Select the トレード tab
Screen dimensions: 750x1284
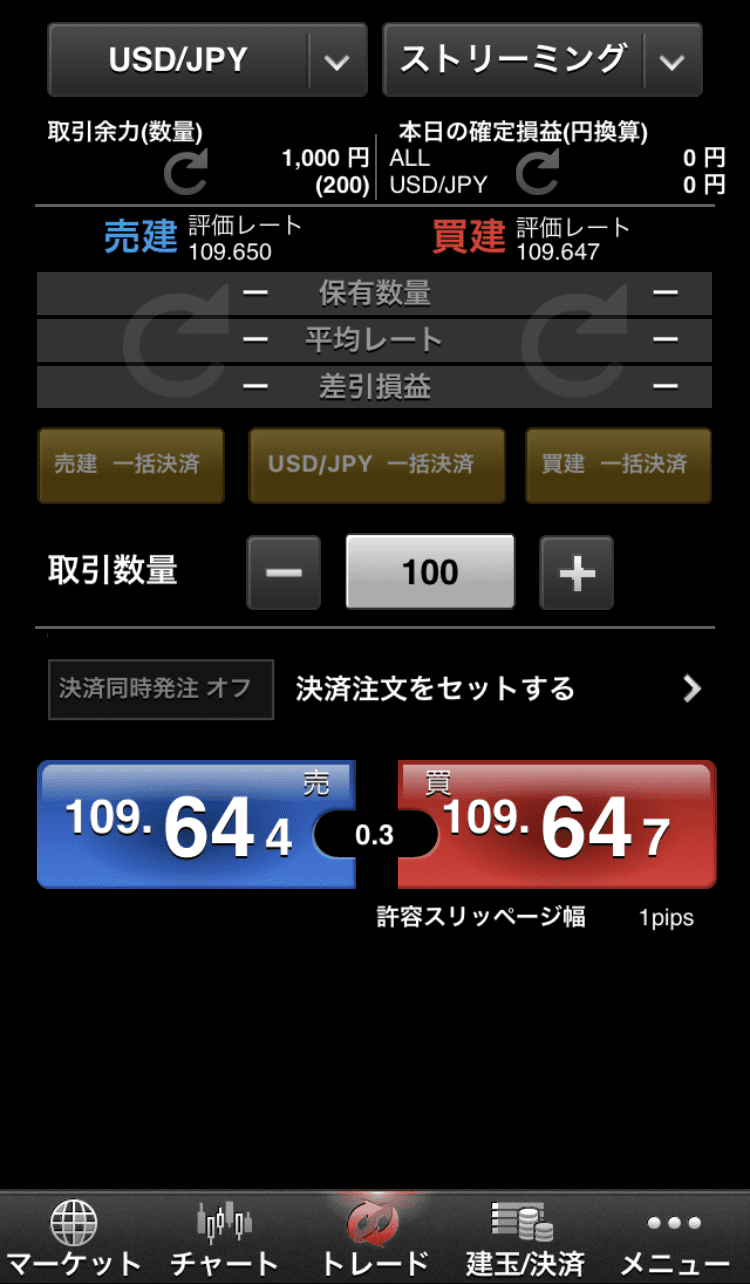(374, 1238)
